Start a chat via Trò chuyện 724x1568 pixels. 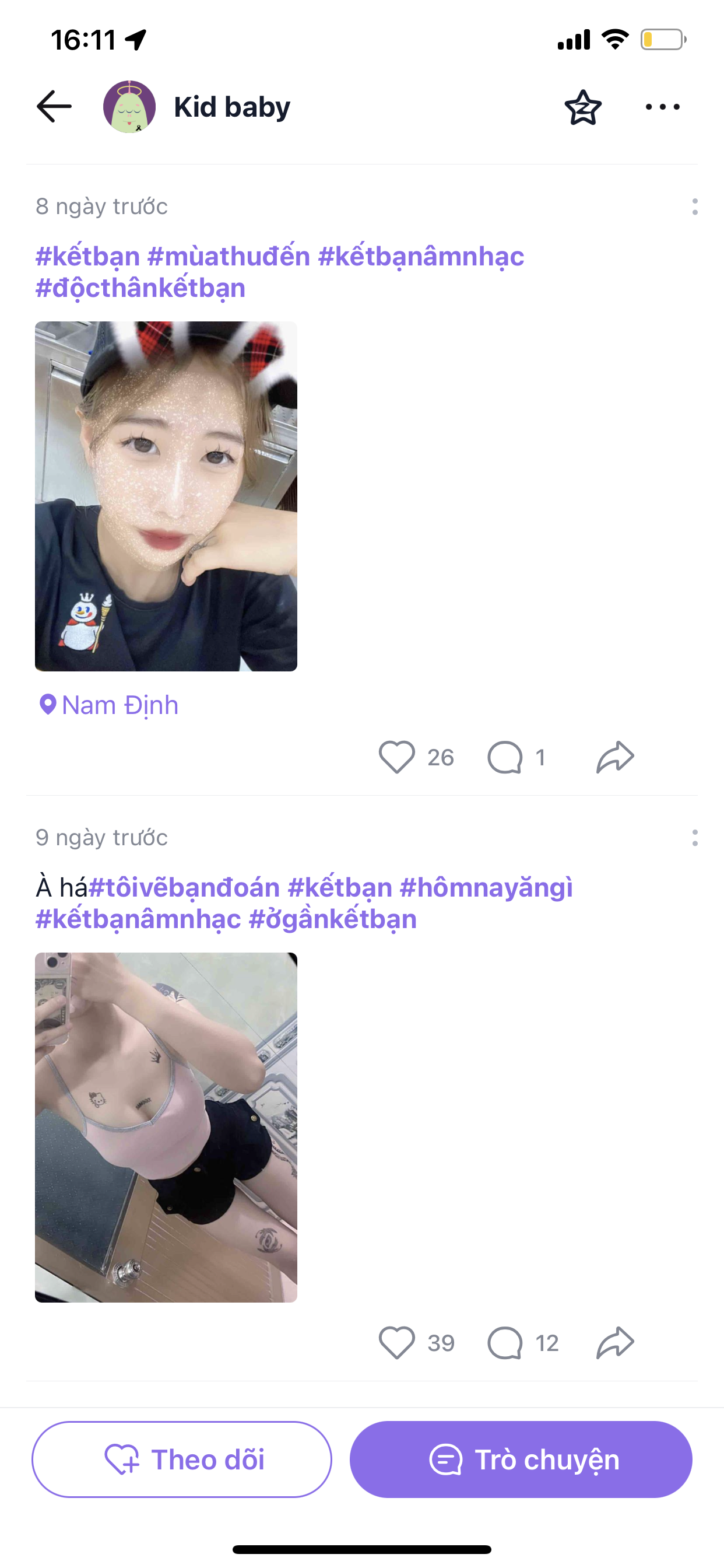pos(521,1459)
